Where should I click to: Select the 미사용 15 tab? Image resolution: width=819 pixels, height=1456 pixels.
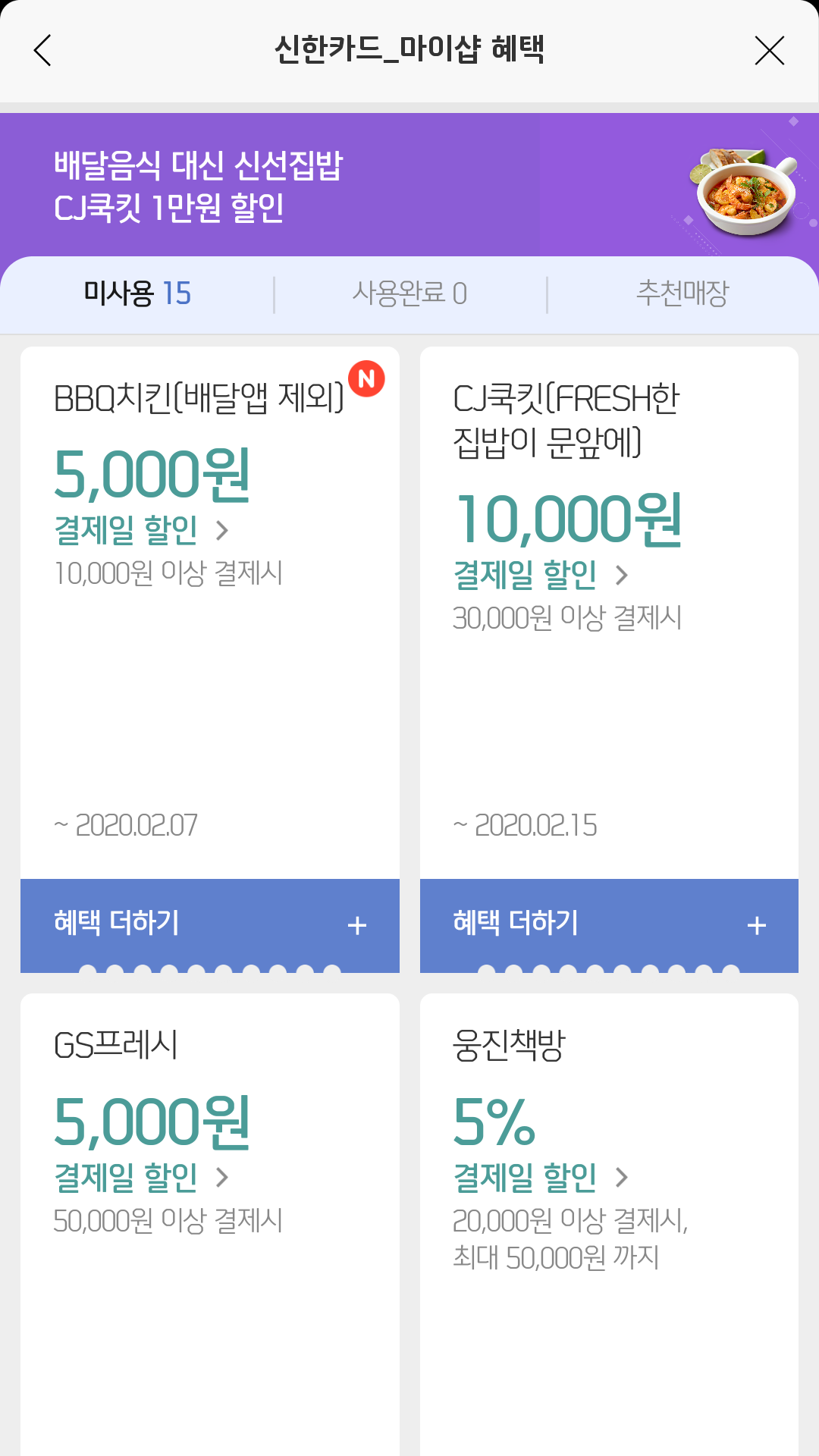pyautogui.click(x=137, y=293)
